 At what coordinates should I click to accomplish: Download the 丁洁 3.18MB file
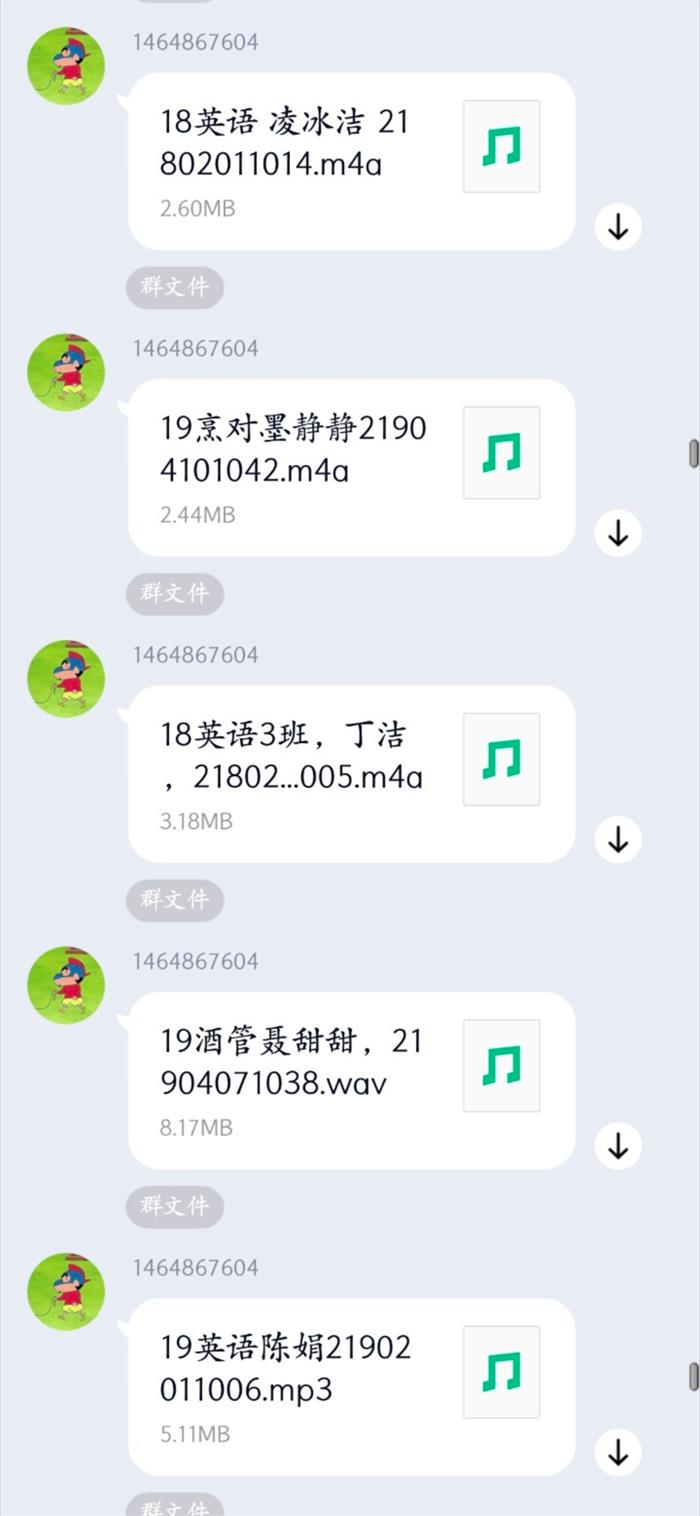pos(618,840)
